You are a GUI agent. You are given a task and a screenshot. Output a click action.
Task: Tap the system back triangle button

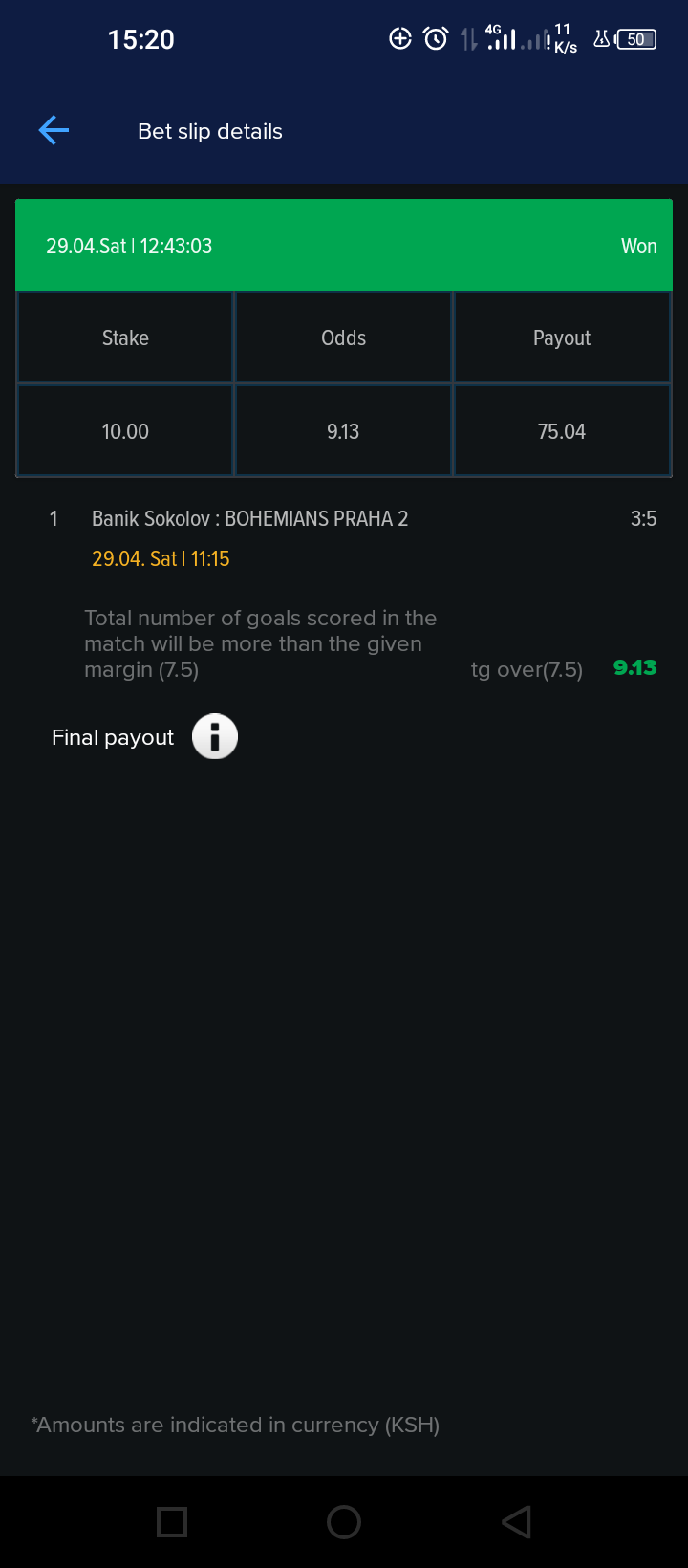tap(516, 1521)
